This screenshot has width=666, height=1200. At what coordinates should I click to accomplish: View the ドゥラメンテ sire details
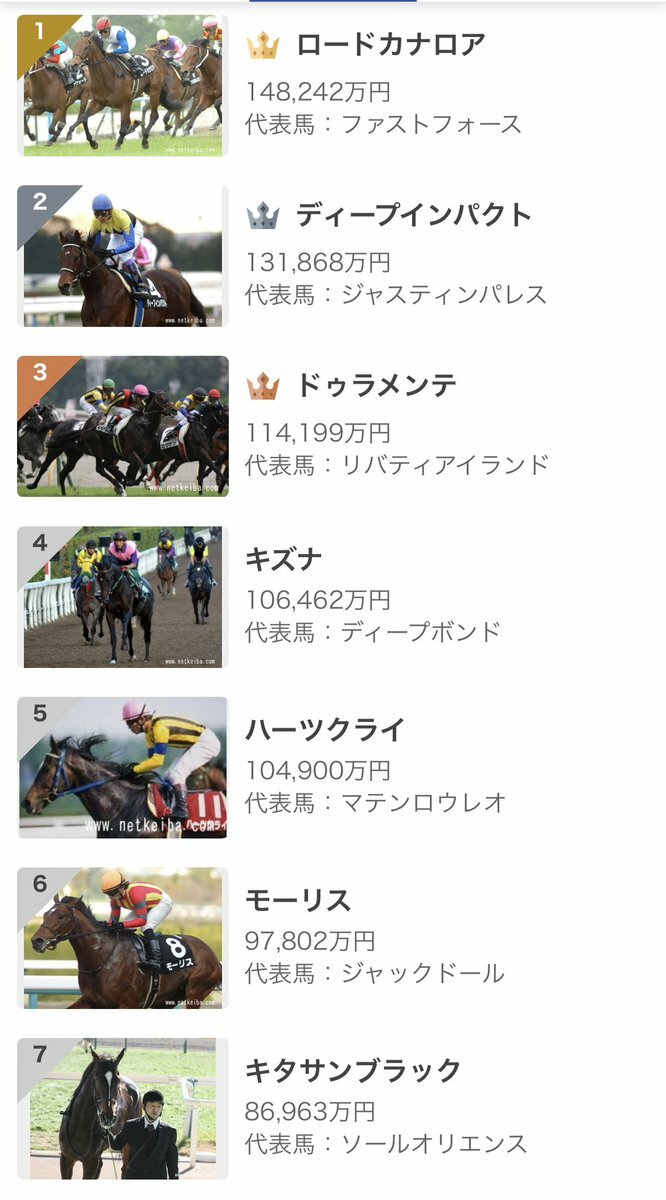point(376,386)
